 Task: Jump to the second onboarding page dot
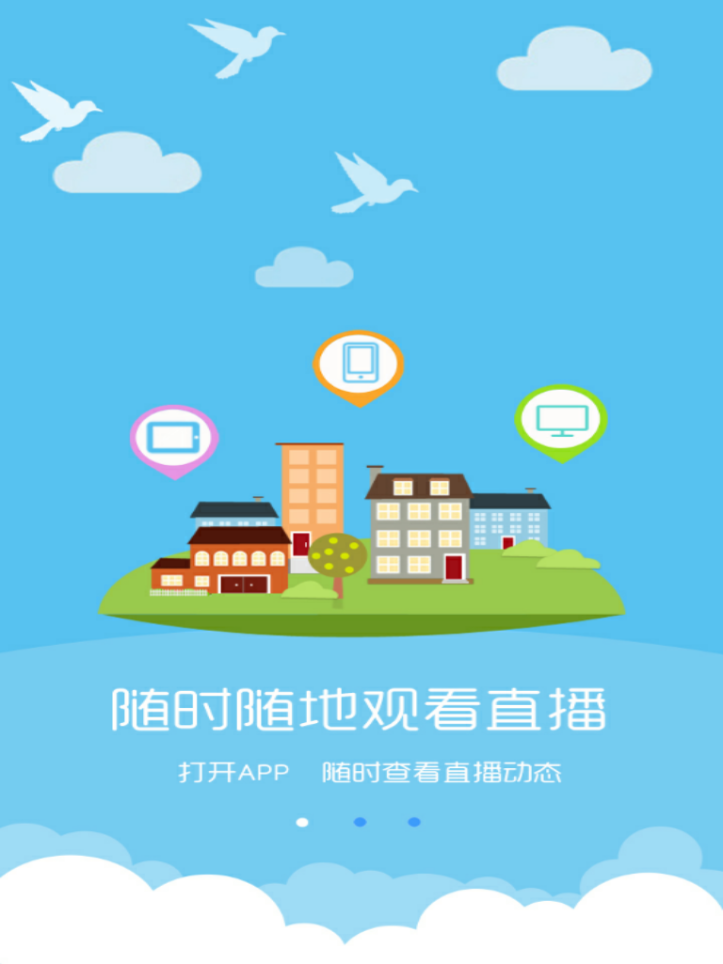[x=360, y=822]
